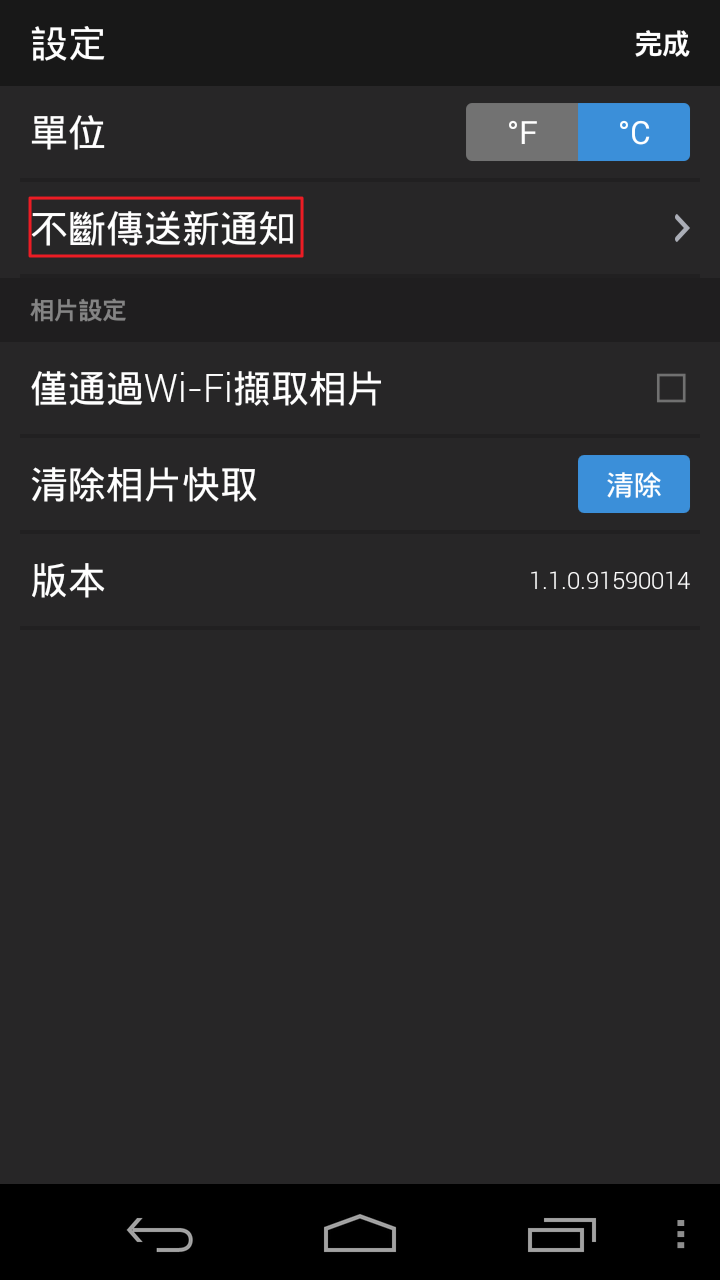Image resolution: width=720 pixels, height=1280 pixels.
Task: Go back using system back button
Action: [160, 1234]
